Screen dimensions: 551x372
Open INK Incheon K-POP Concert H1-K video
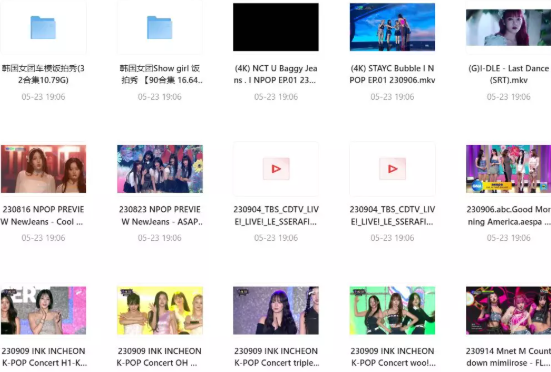click(43, 311)
